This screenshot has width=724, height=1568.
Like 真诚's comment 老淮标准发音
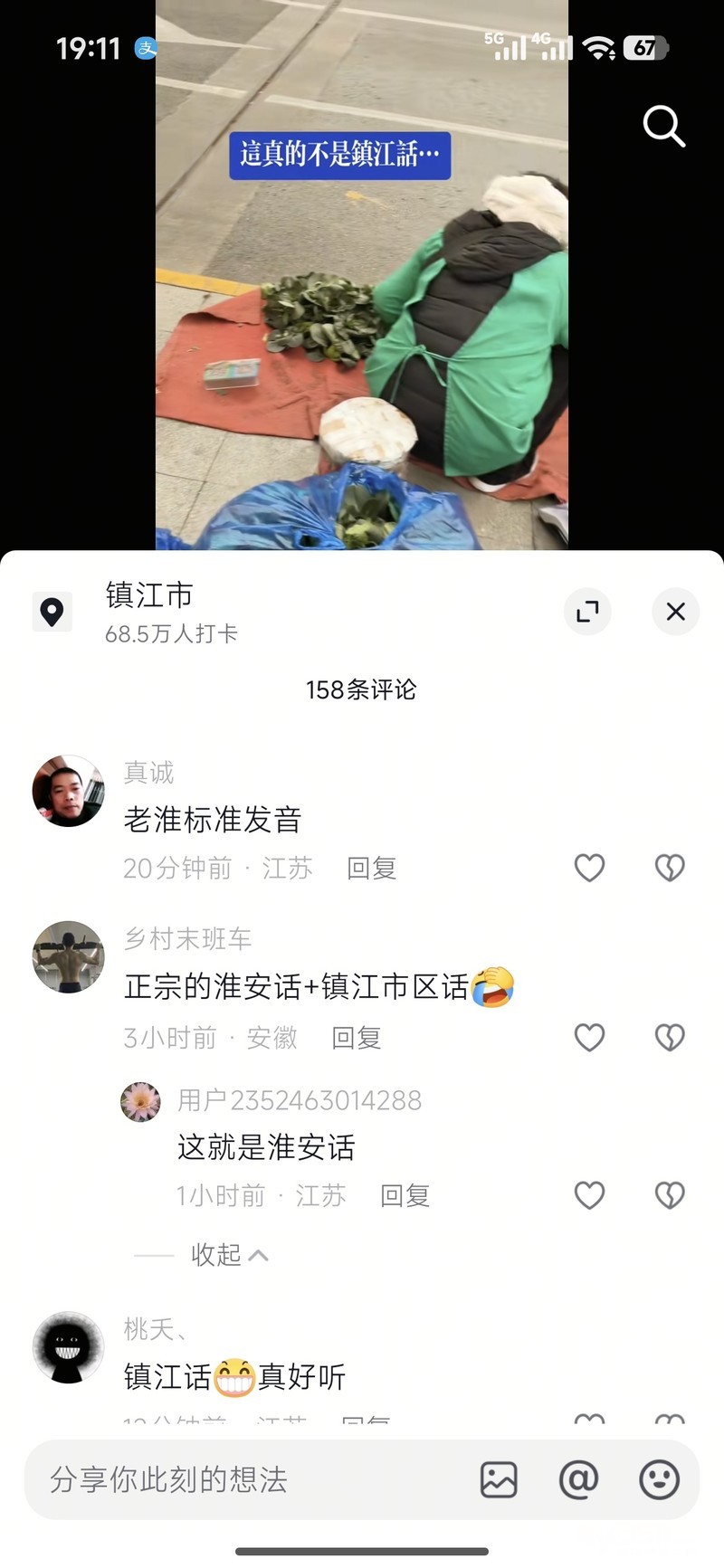click(x=589, y=868)
